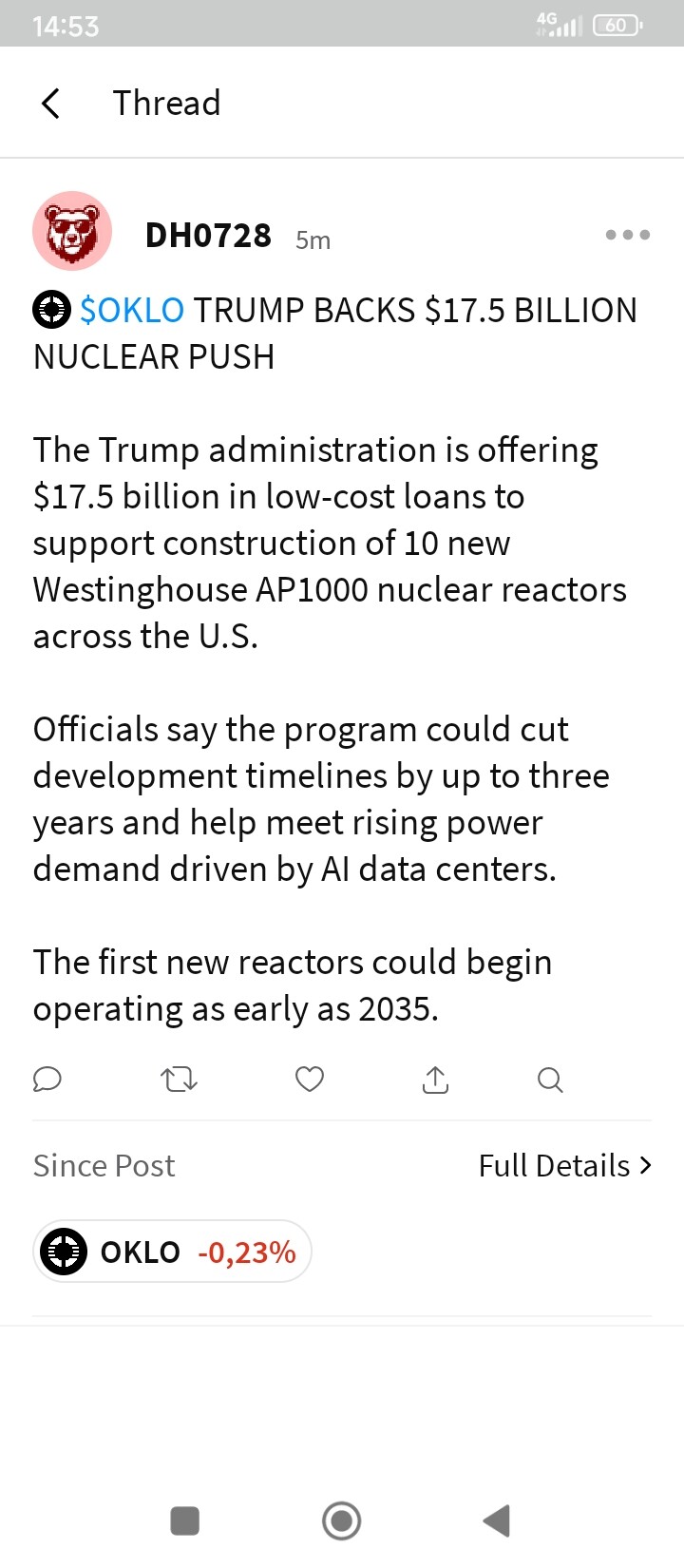Open Full Details for Since Post
This screenshot has width=684, height=1568.
[x=565, y=1165]
